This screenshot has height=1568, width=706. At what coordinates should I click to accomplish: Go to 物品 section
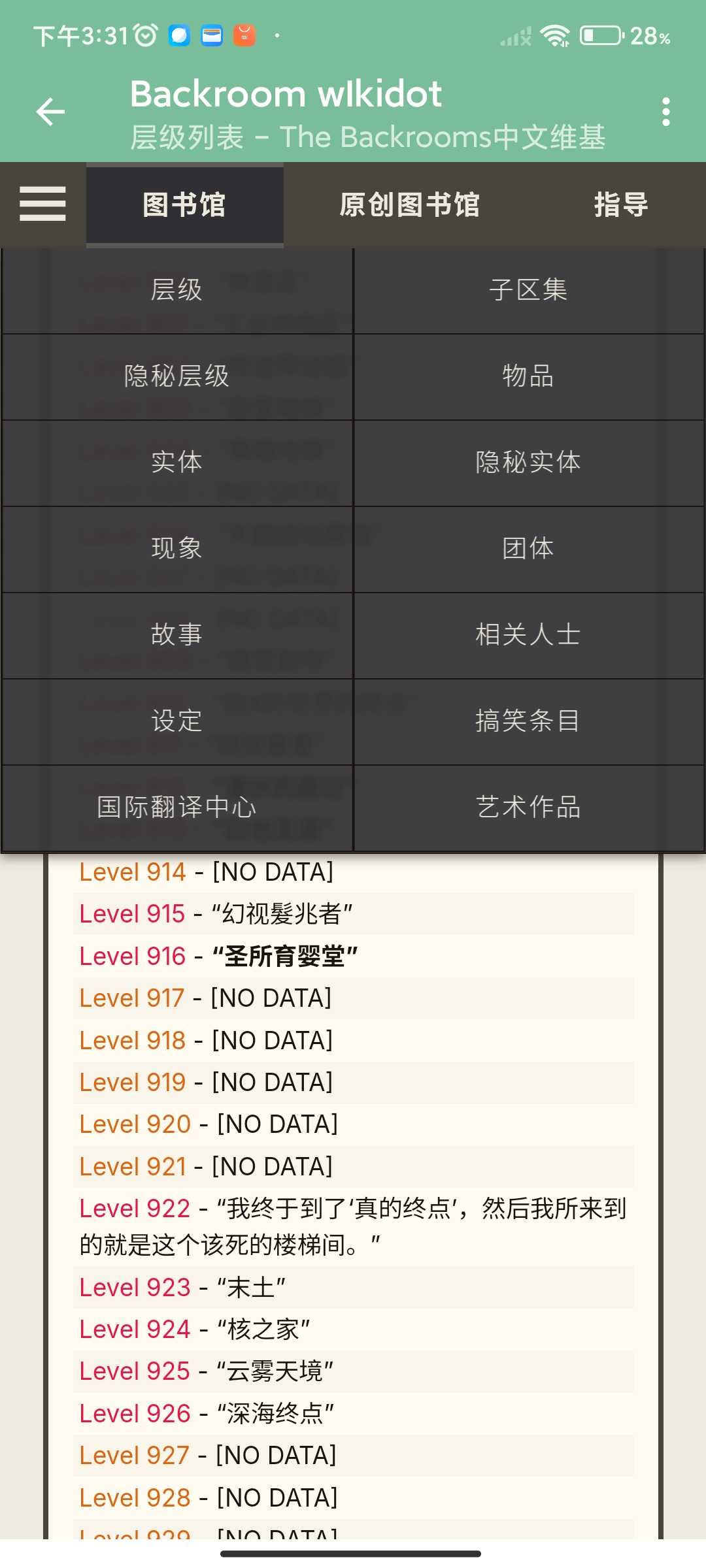click(528, 376)
